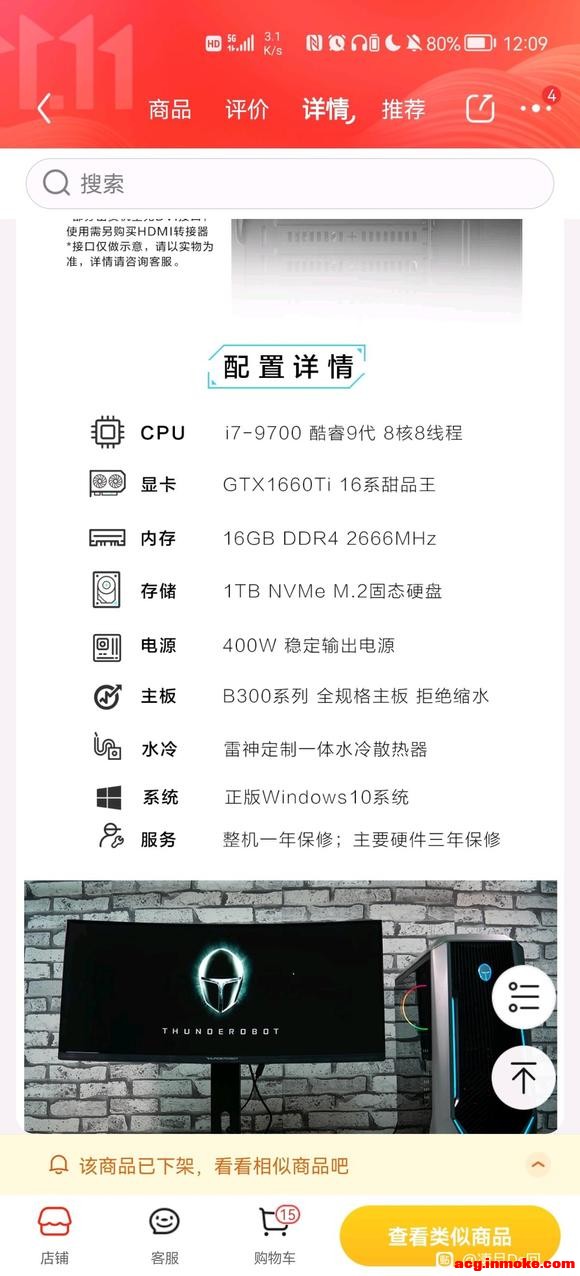Select the 详情 tab
This screenshot has height=1276, width=580.
(326, 109)
